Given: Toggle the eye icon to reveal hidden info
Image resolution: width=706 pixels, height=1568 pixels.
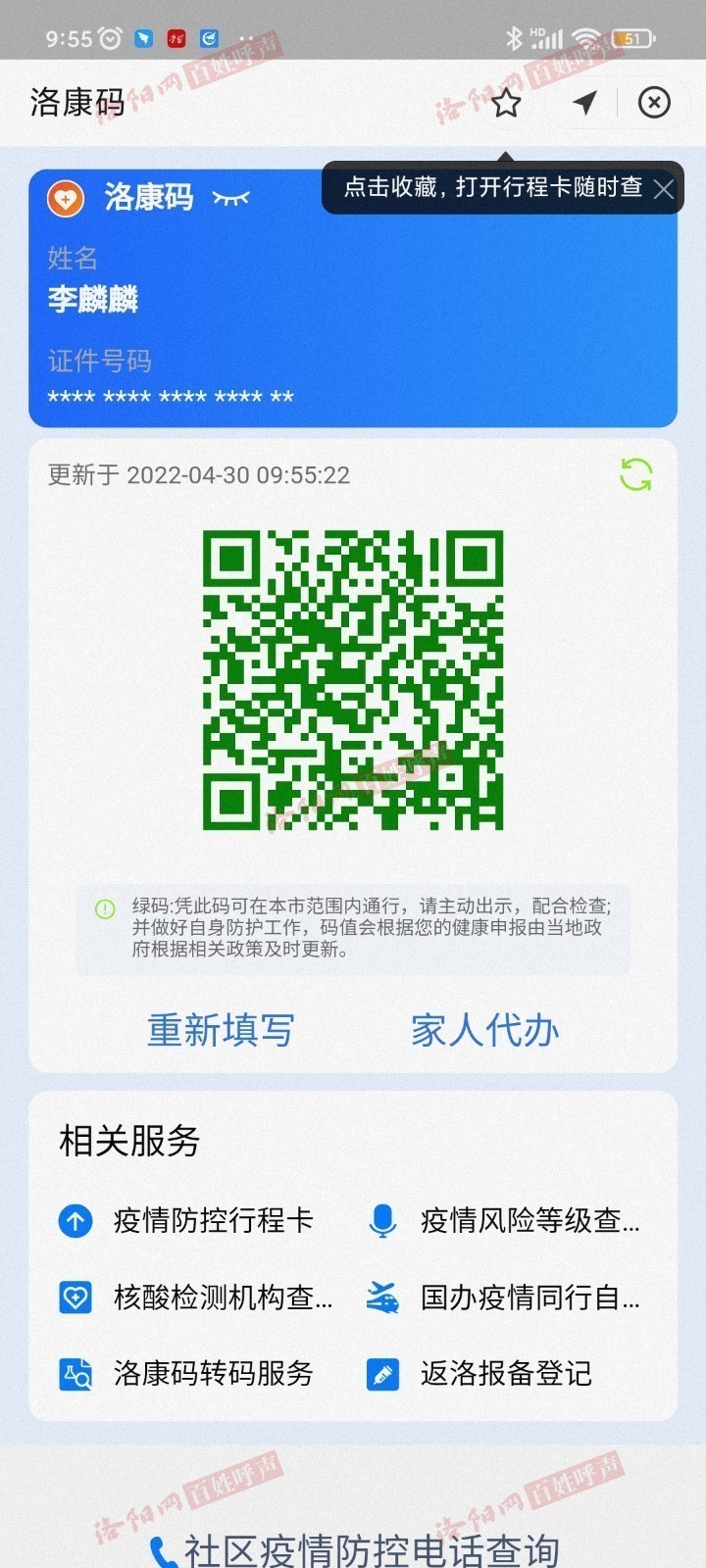Looking at the screenshot, I should click(x=231, y=198).
